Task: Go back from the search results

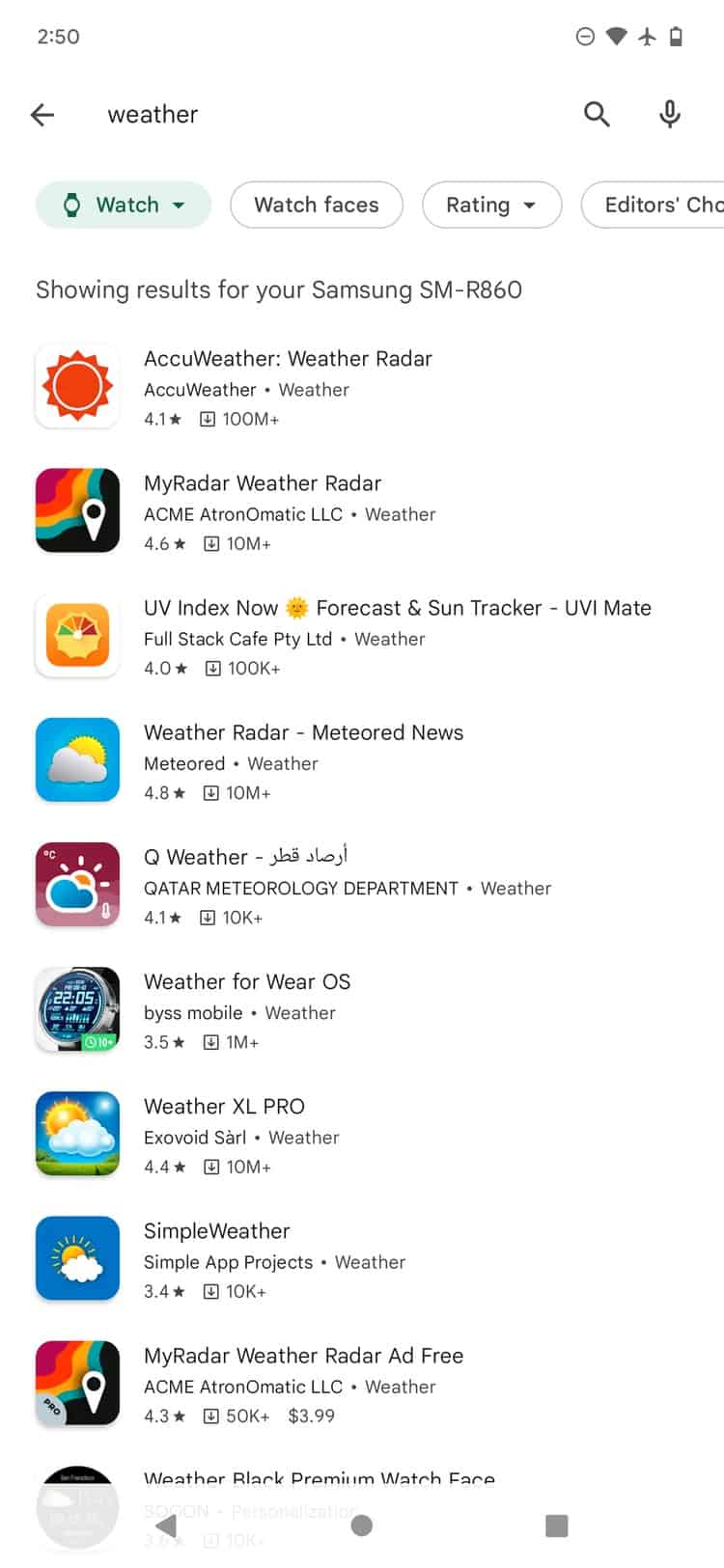Action: click(42, 115)
